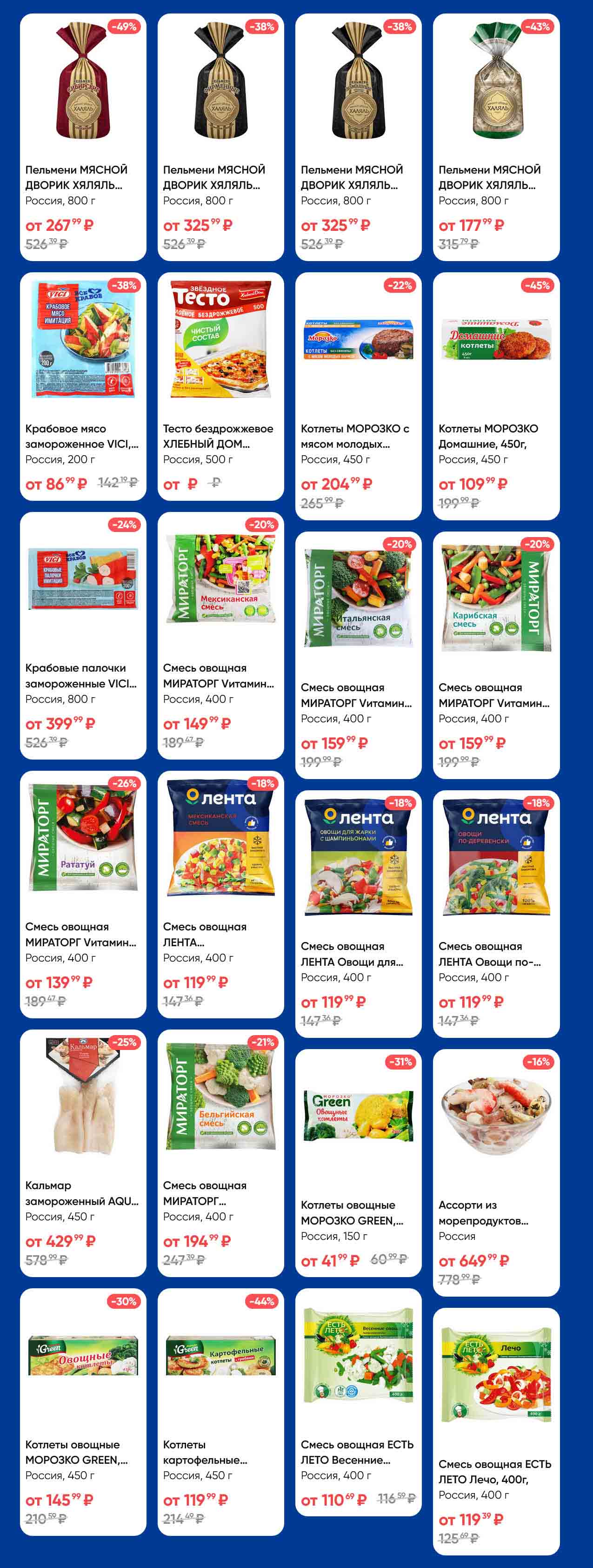
Task: Select МИРАТОРГ Бельгийская vegetable mix
Action: [220, 1152]
